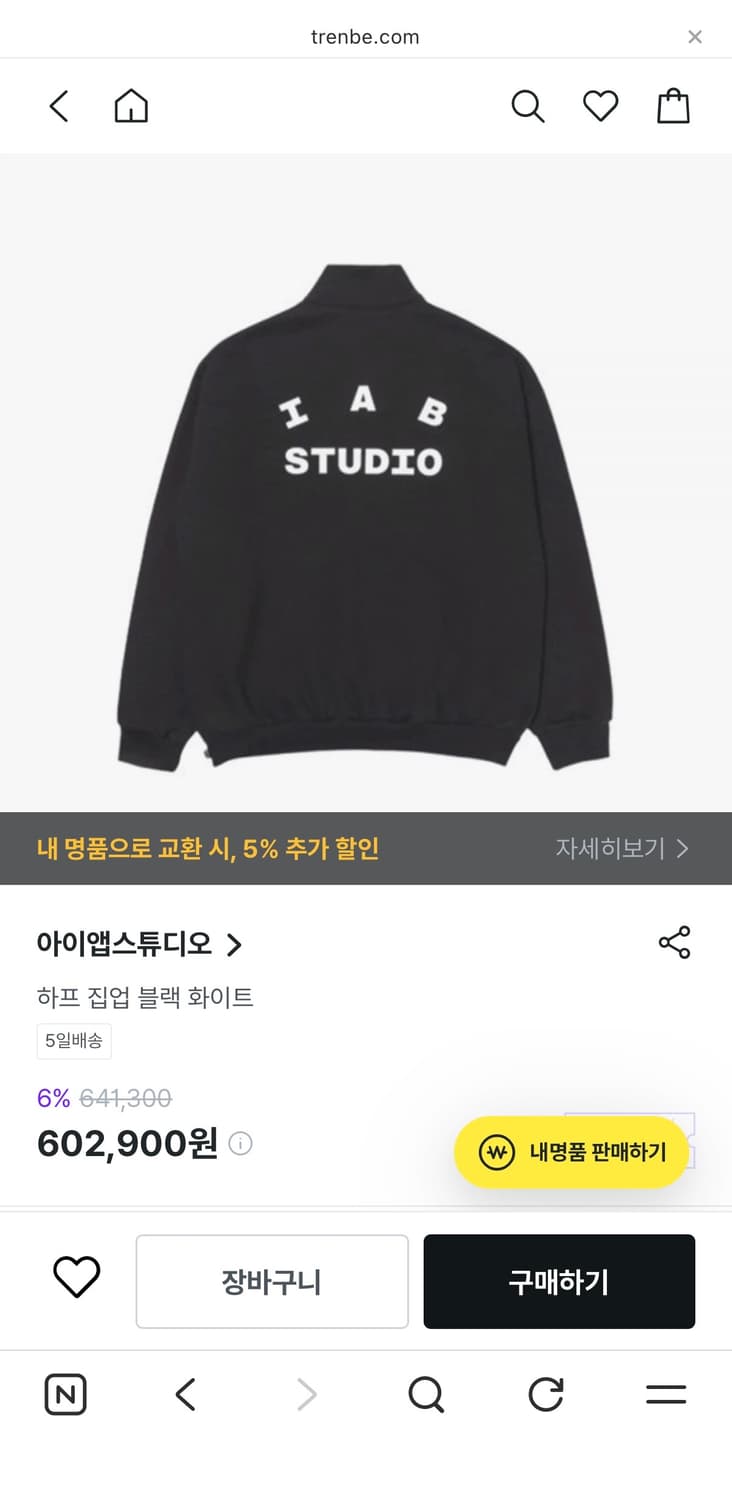Viewport: 732px width, 1500px height.
Task: Tap the info icon next to 602,900원
Action: [240, 1145]
